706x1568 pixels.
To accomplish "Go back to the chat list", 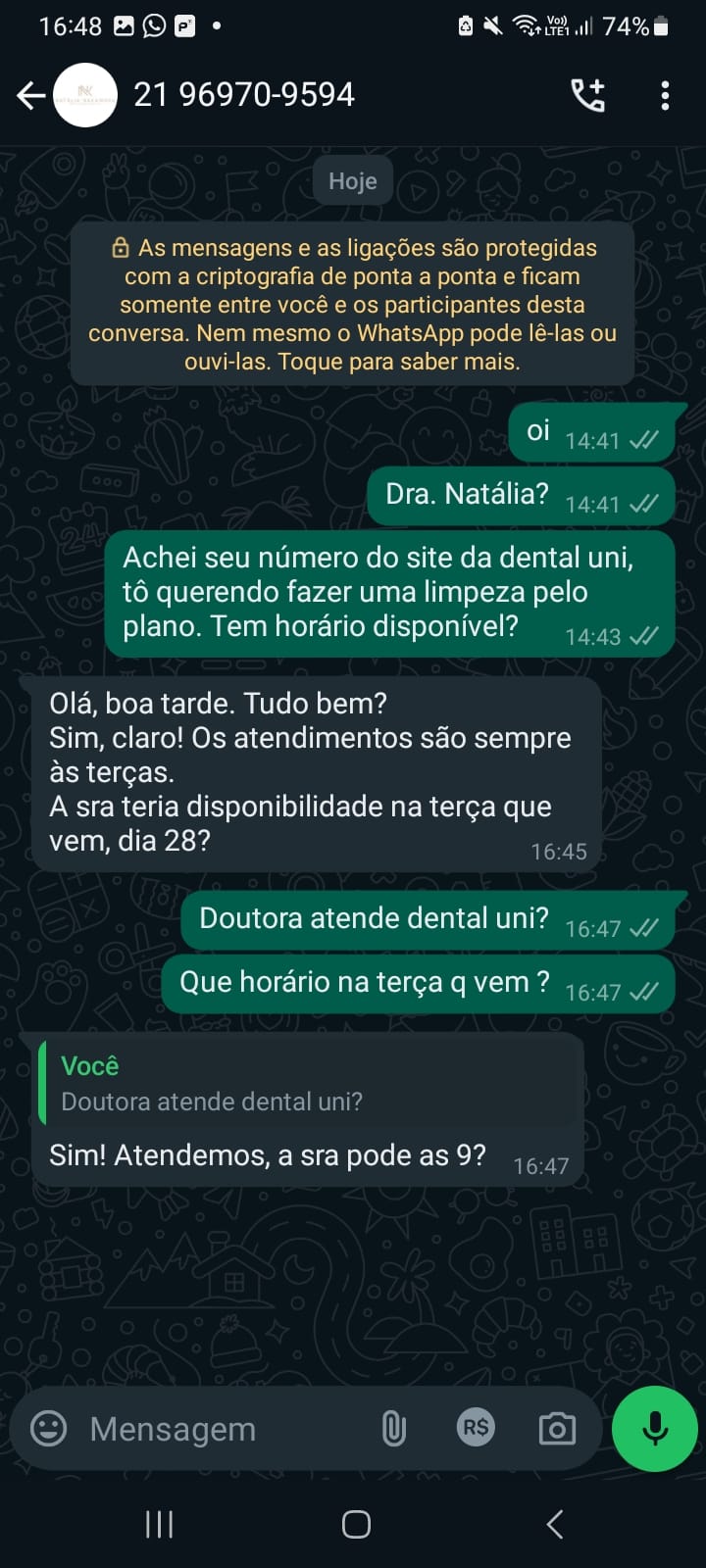I will tap(31, 95).
